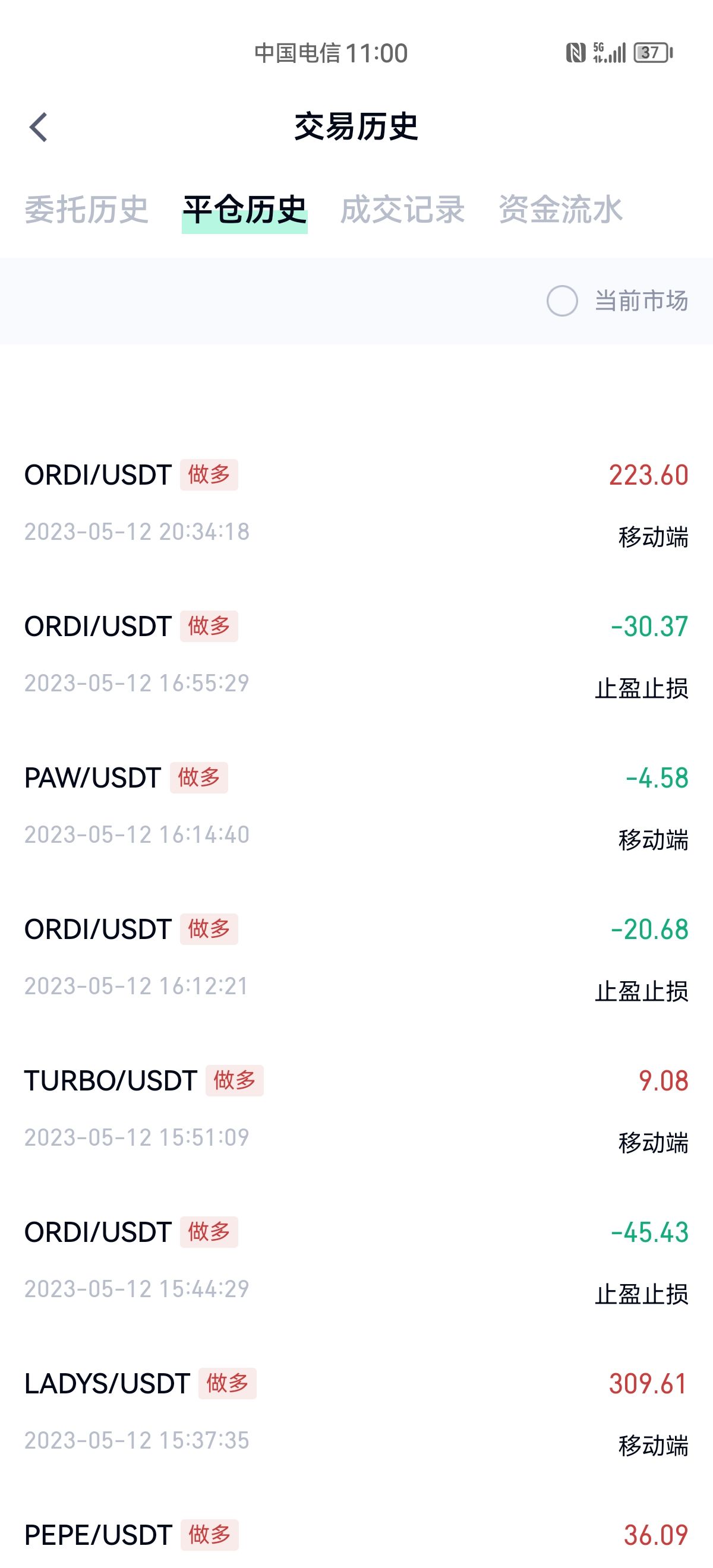Image resolution: width=713 pixels, height=1568 pixels.
Task: Switch to the 资金流水 tab
Action: tap(560, 210)
